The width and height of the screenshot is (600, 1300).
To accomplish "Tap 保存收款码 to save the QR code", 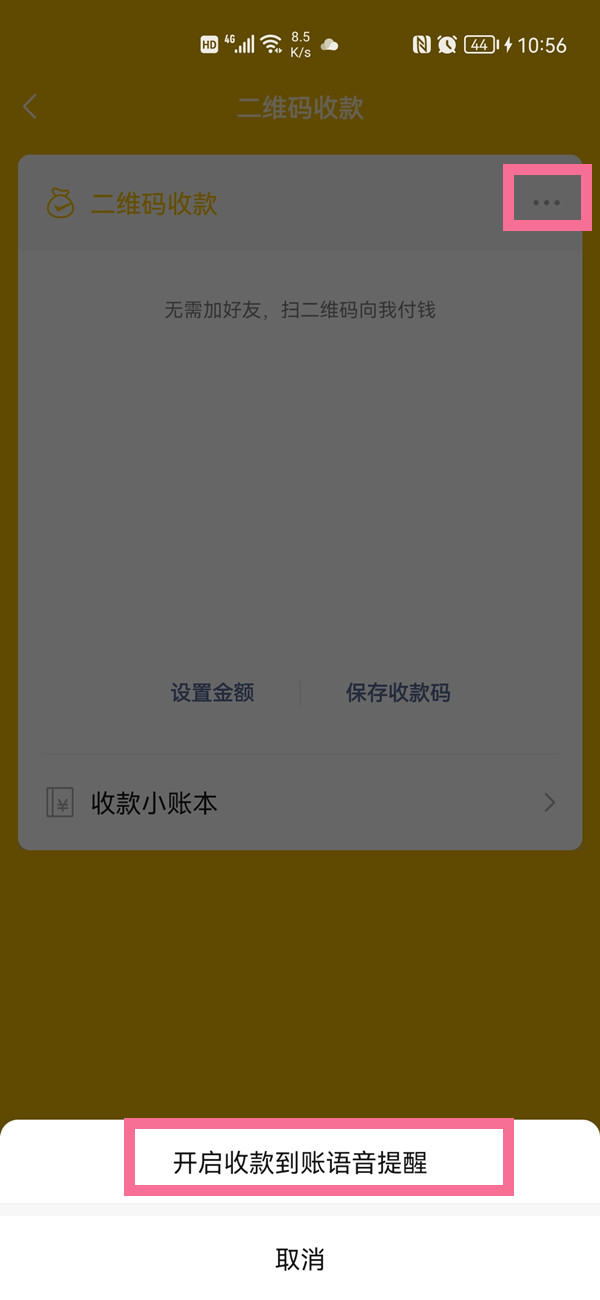I will (x=398, y=693).
